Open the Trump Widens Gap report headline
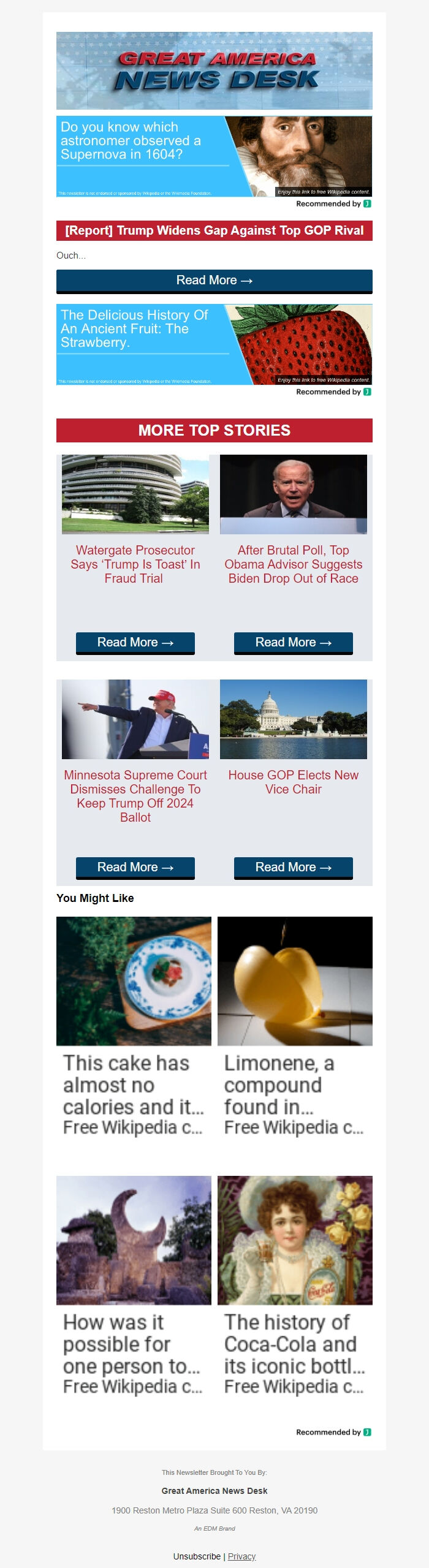 (214, 230)
